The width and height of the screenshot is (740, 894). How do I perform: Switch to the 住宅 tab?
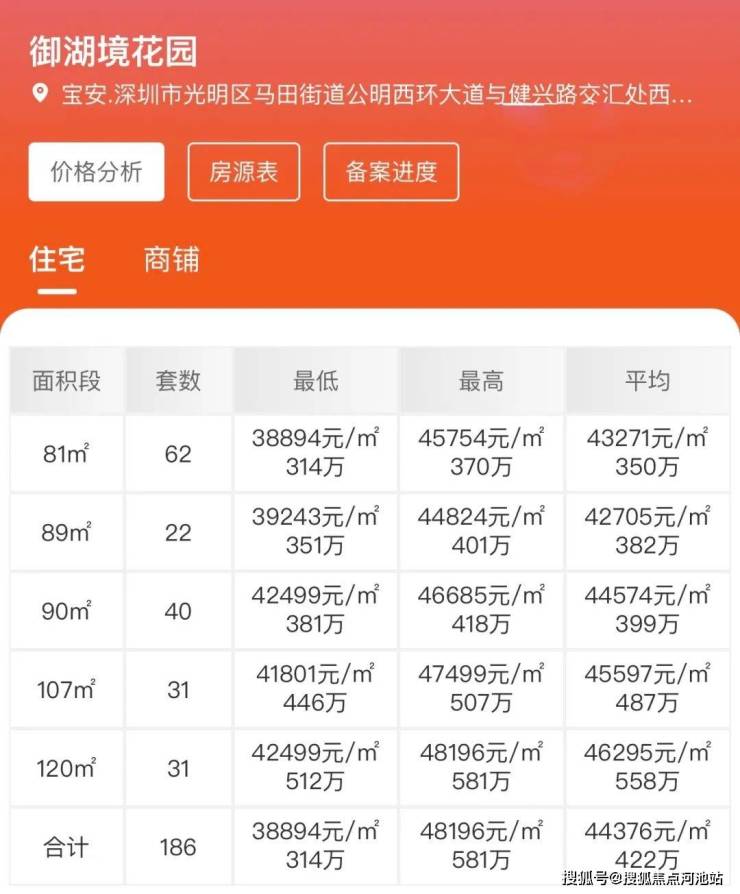pos(57,260)
